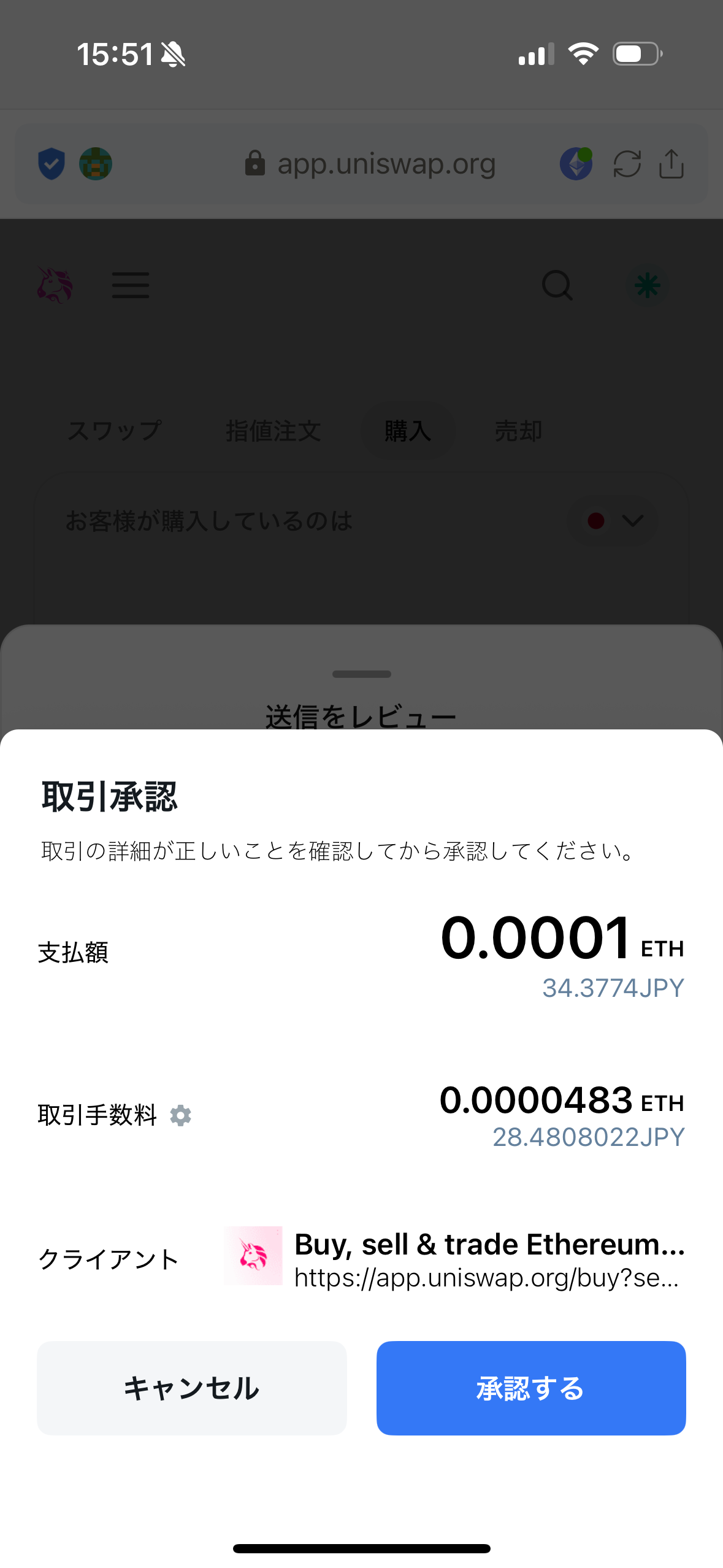This screenshot has height=1568, width=723.
Task: Switch to the 指値注文 tab
Action: click(x=274, y=431)
